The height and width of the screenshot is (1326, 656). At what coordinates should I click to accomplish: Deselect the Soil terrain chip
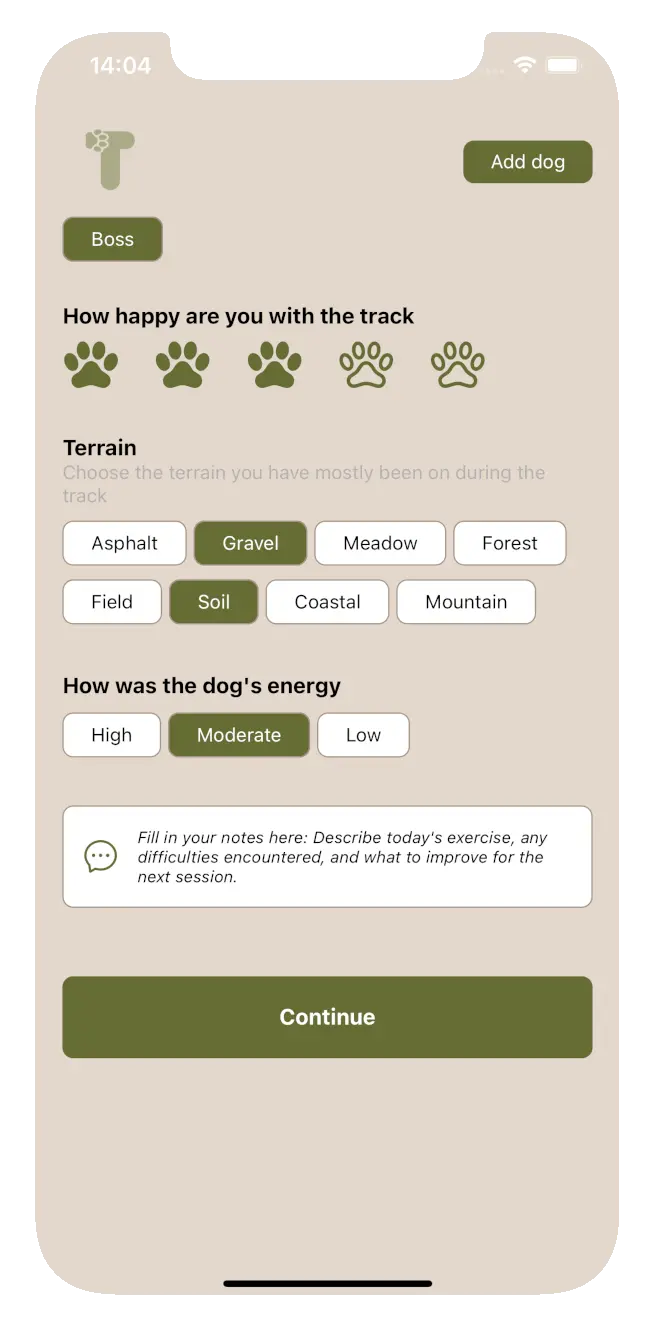tap(213, 602)
